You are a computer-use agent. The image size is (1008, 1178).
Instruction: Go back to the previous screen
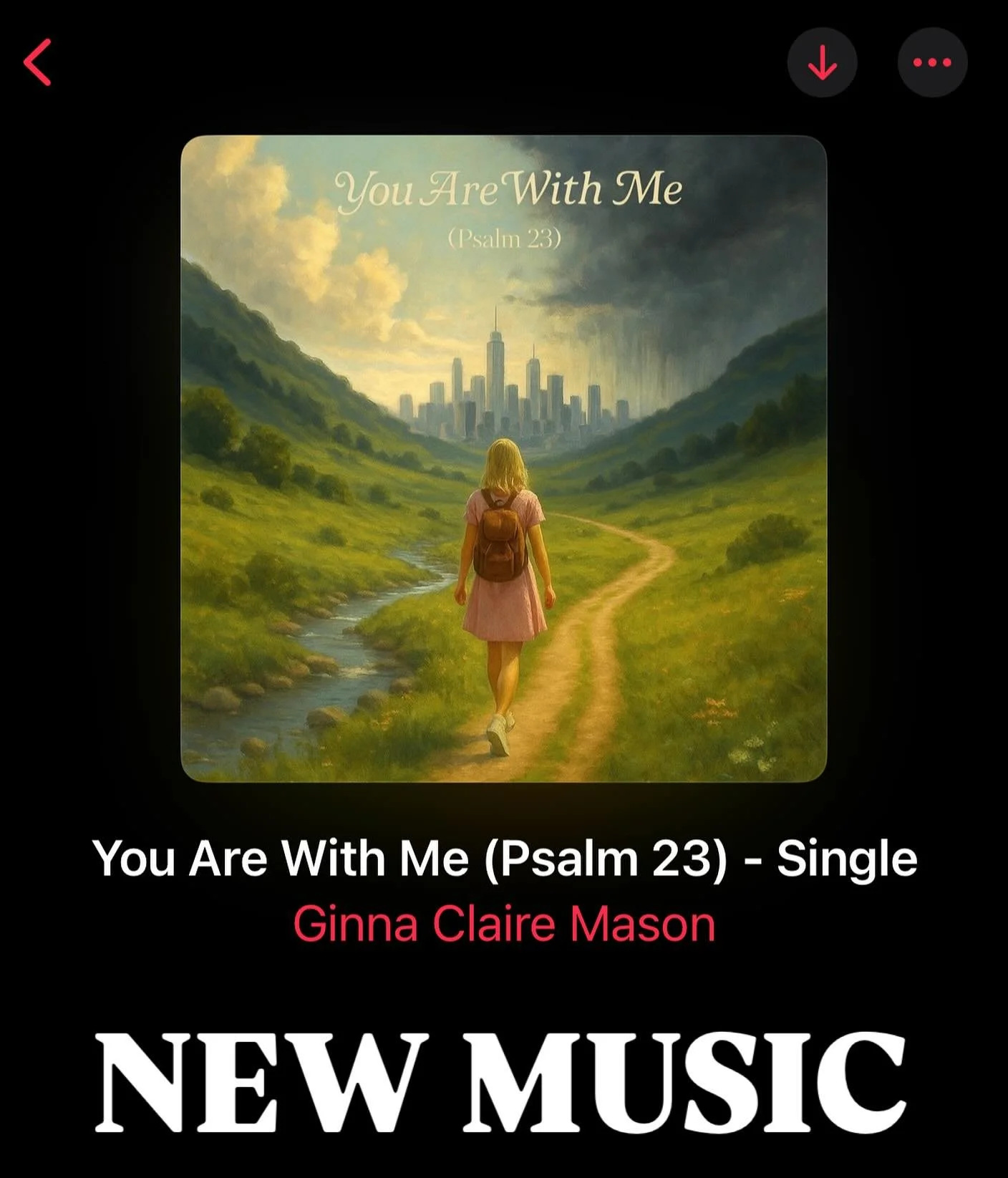pyautogui.click(x=38, y=63)
